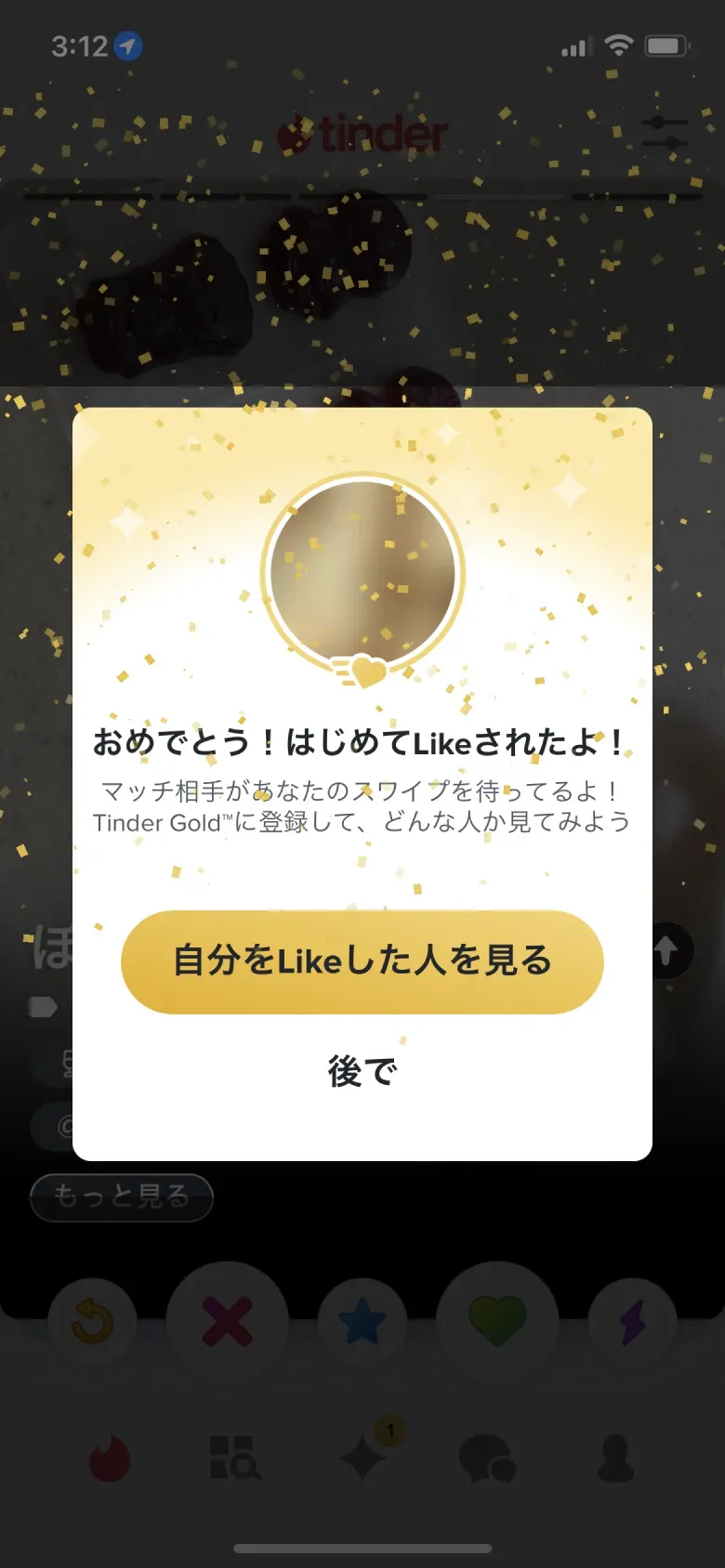
Task: Tap the up arrow to expand profile details
Action: click(666, 951)
